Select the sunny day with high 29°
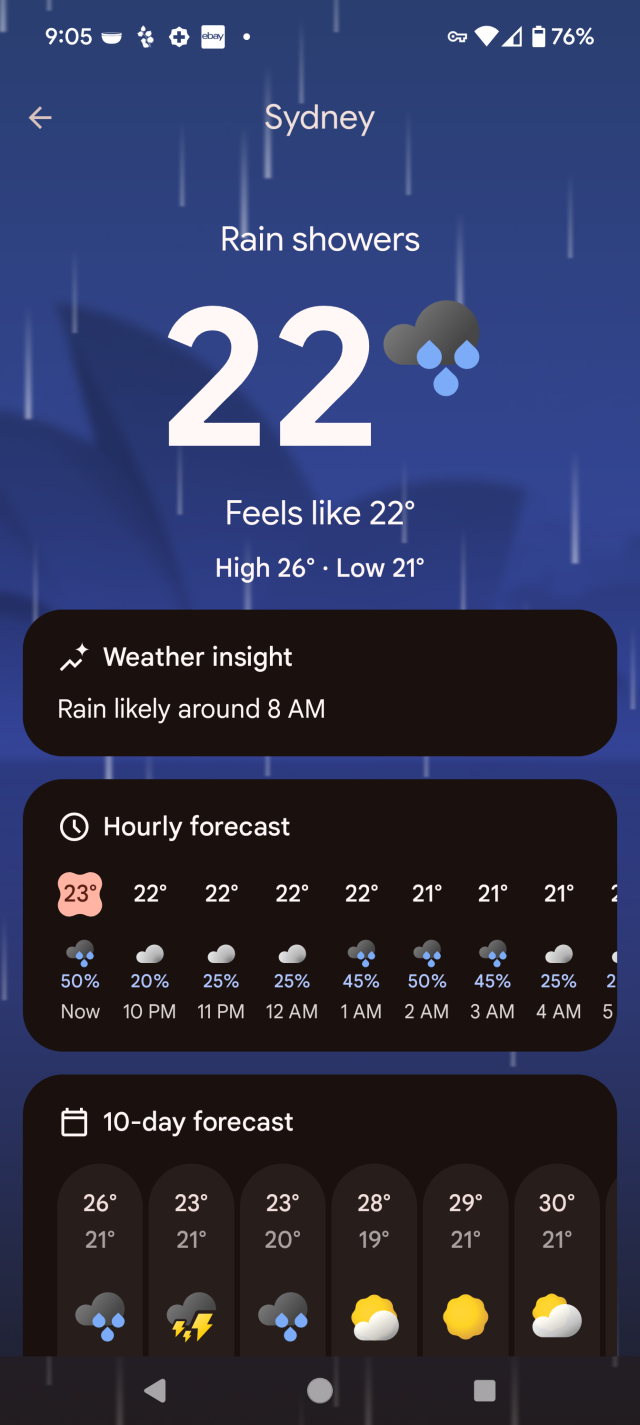Screen dimensions: 640x1425 (466, 1260)
